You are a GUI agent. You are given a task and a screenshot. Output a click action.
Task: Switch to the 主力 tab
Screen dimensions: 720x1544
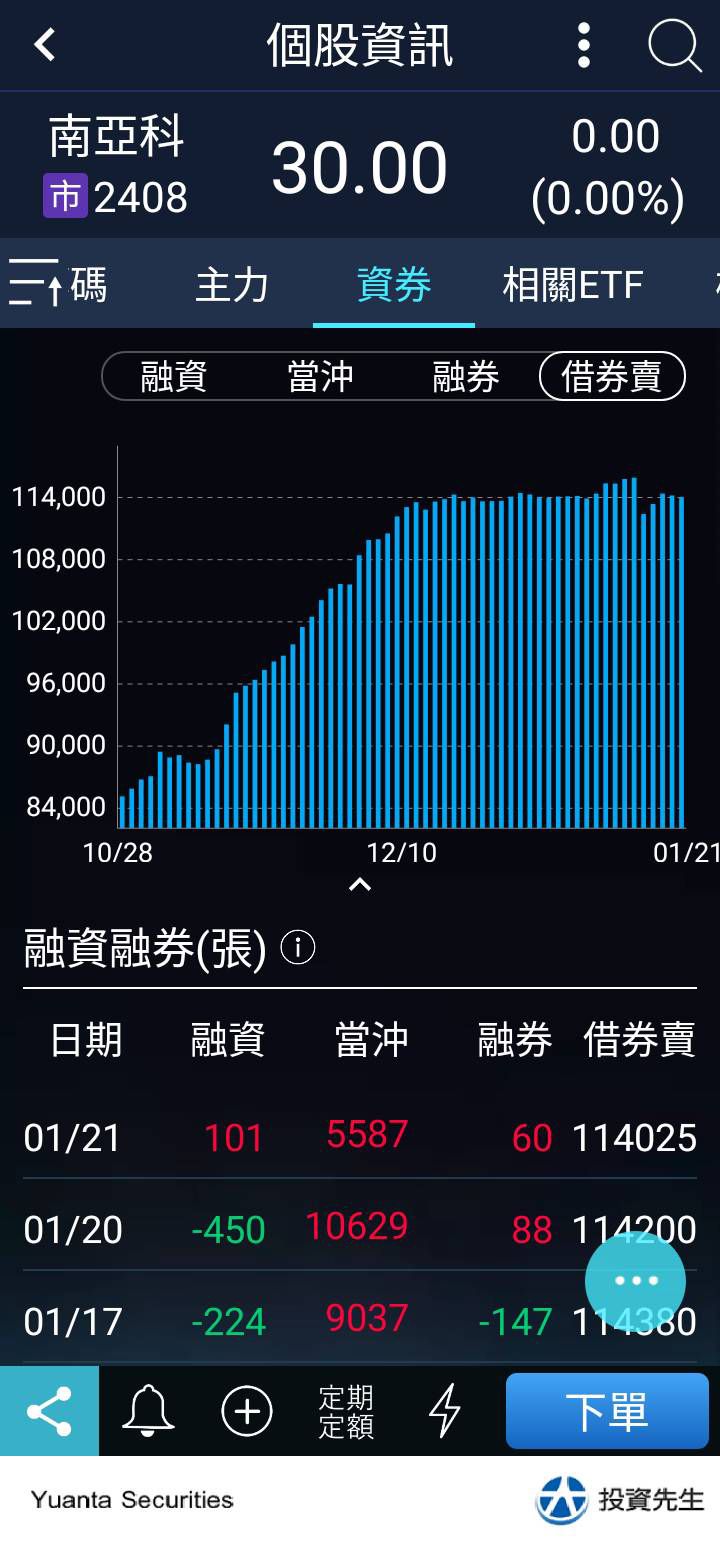[232, 286]
